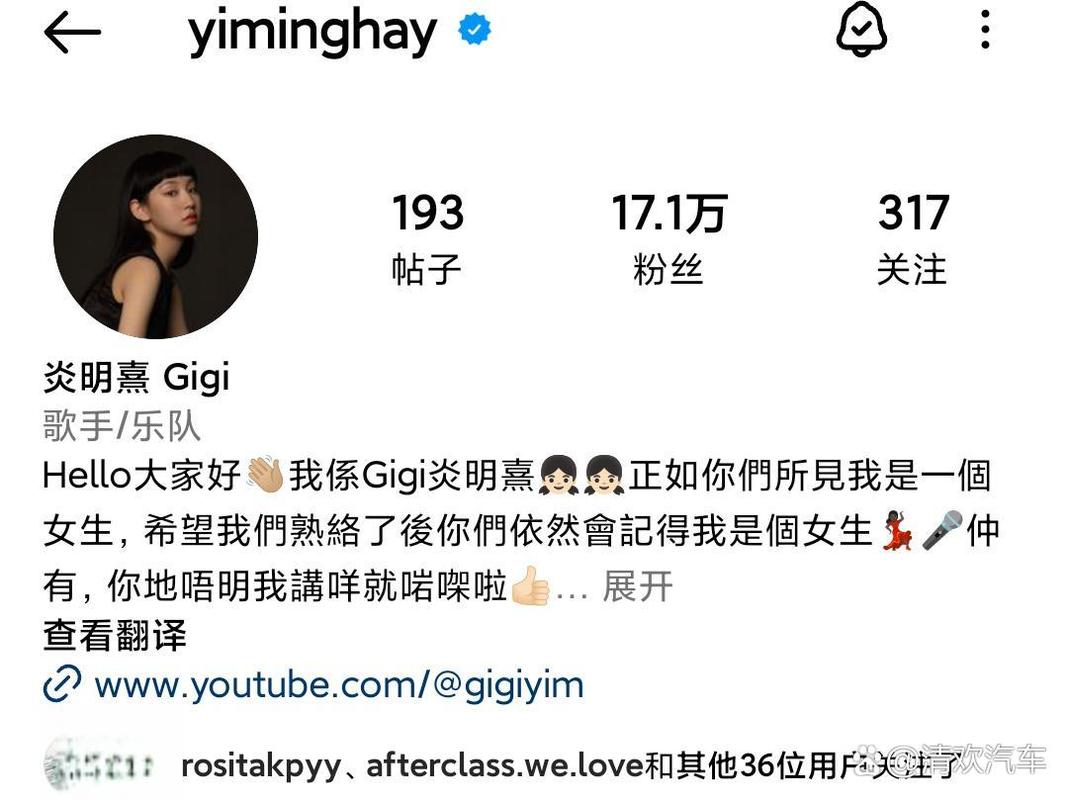Viewport: 1068px width, 800px height.
Task: Go back using the arrow icon
Action: (x=72, y=33)
